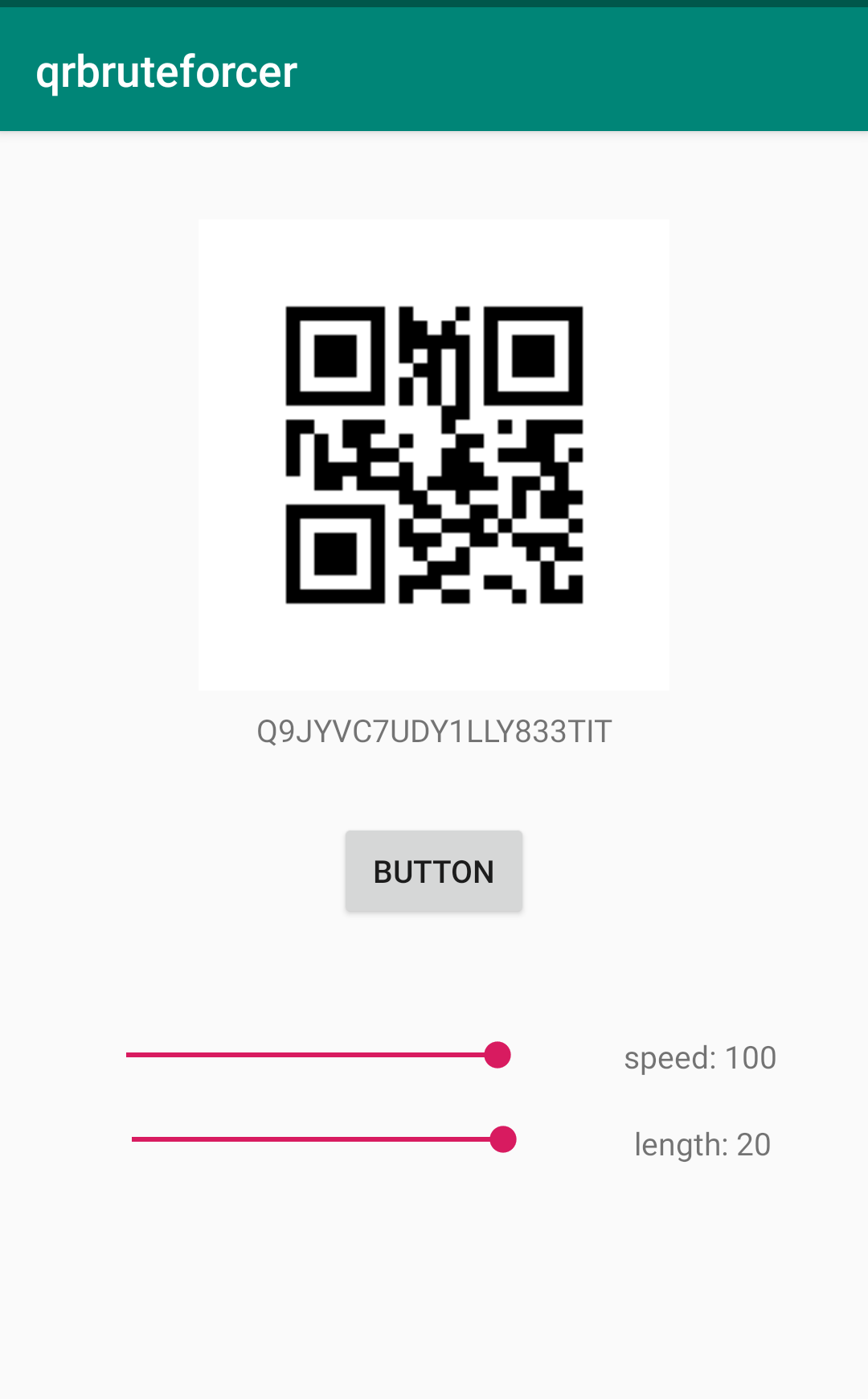Click the length slider handle

coord(504,1139)
